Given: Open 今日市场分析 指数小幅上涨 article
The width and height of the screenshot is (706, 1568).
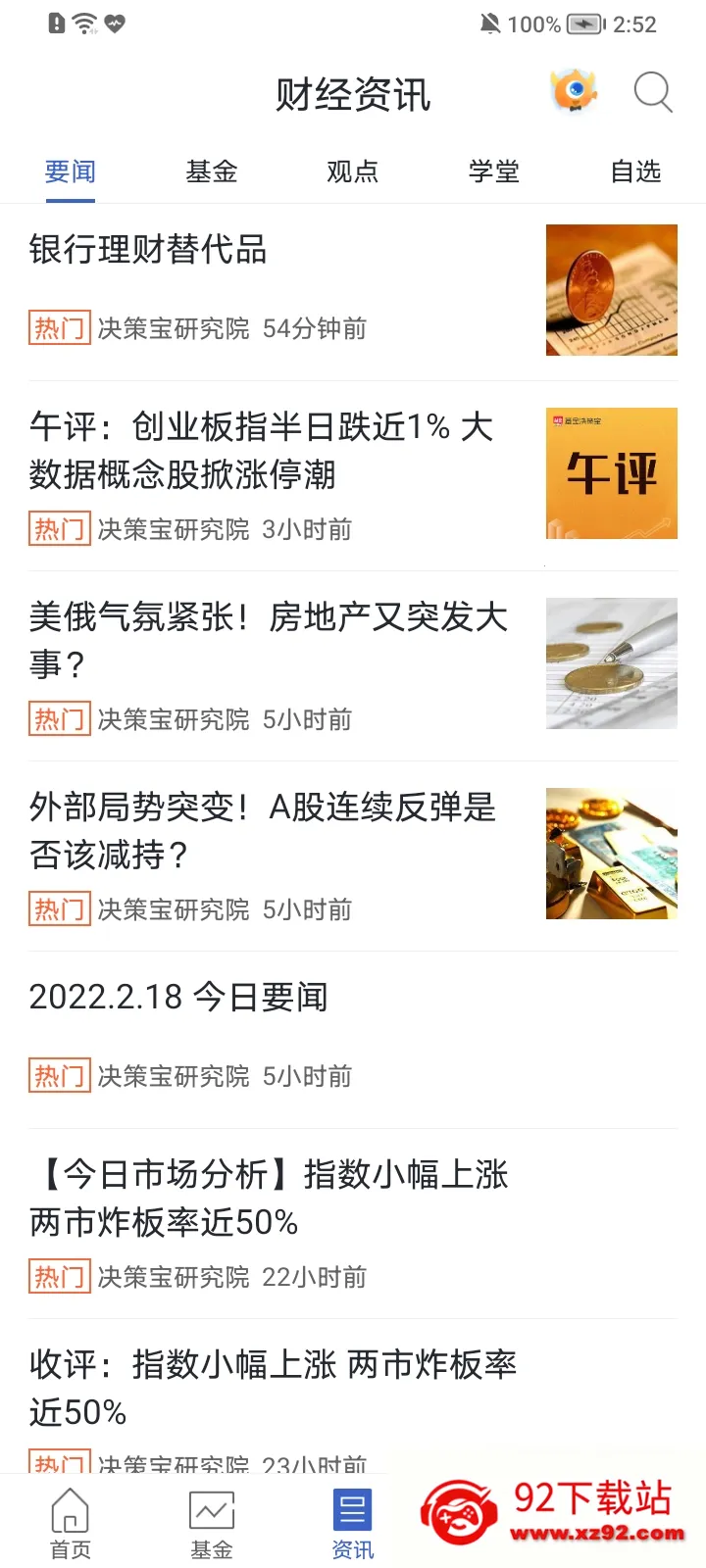Looking at the screenshot, I should pos(353,1223).
